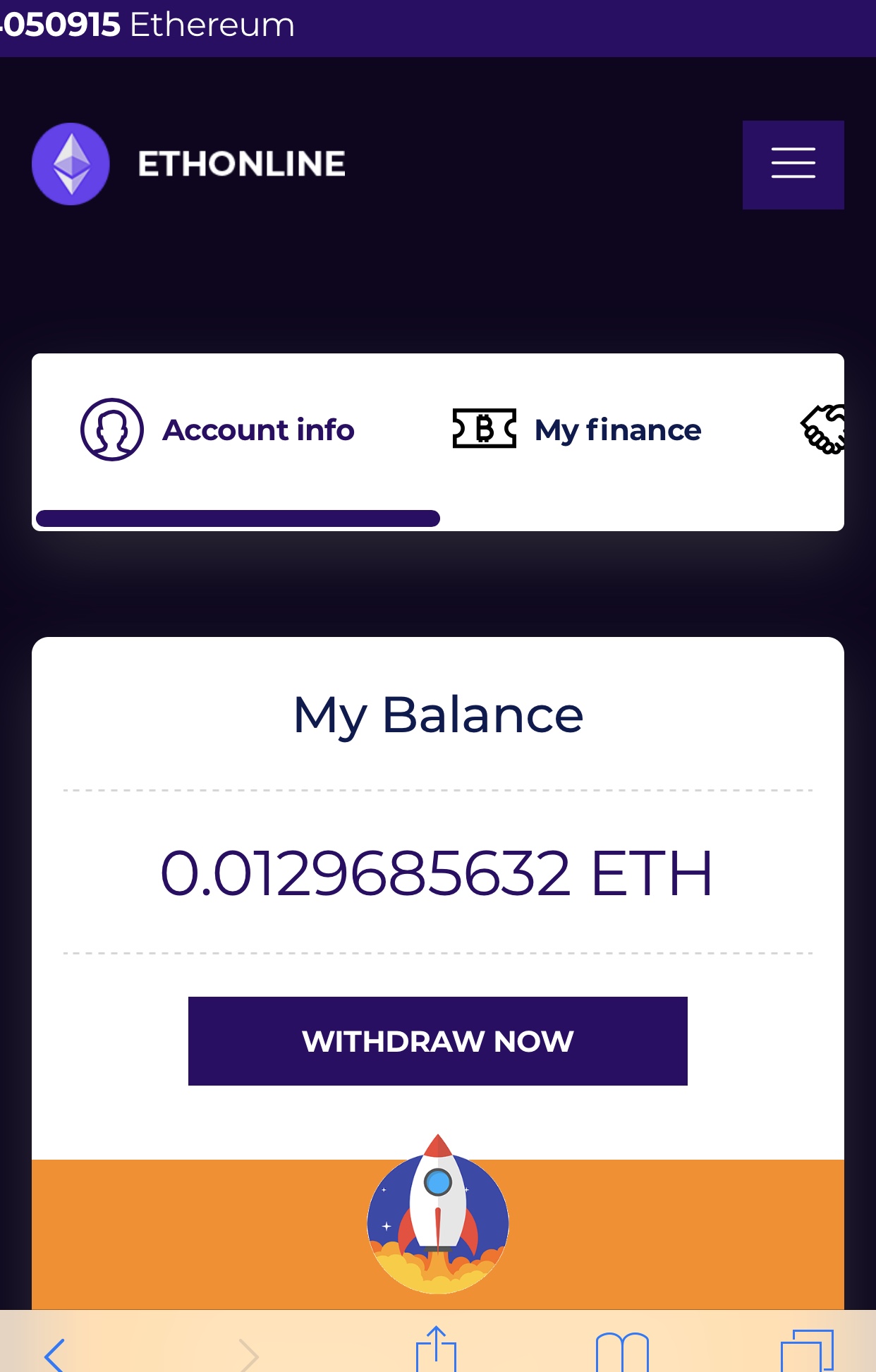Open Safari bookmarks
Screen dimensions: 876x1372
pyautogui.click(x=621, y=1352)
